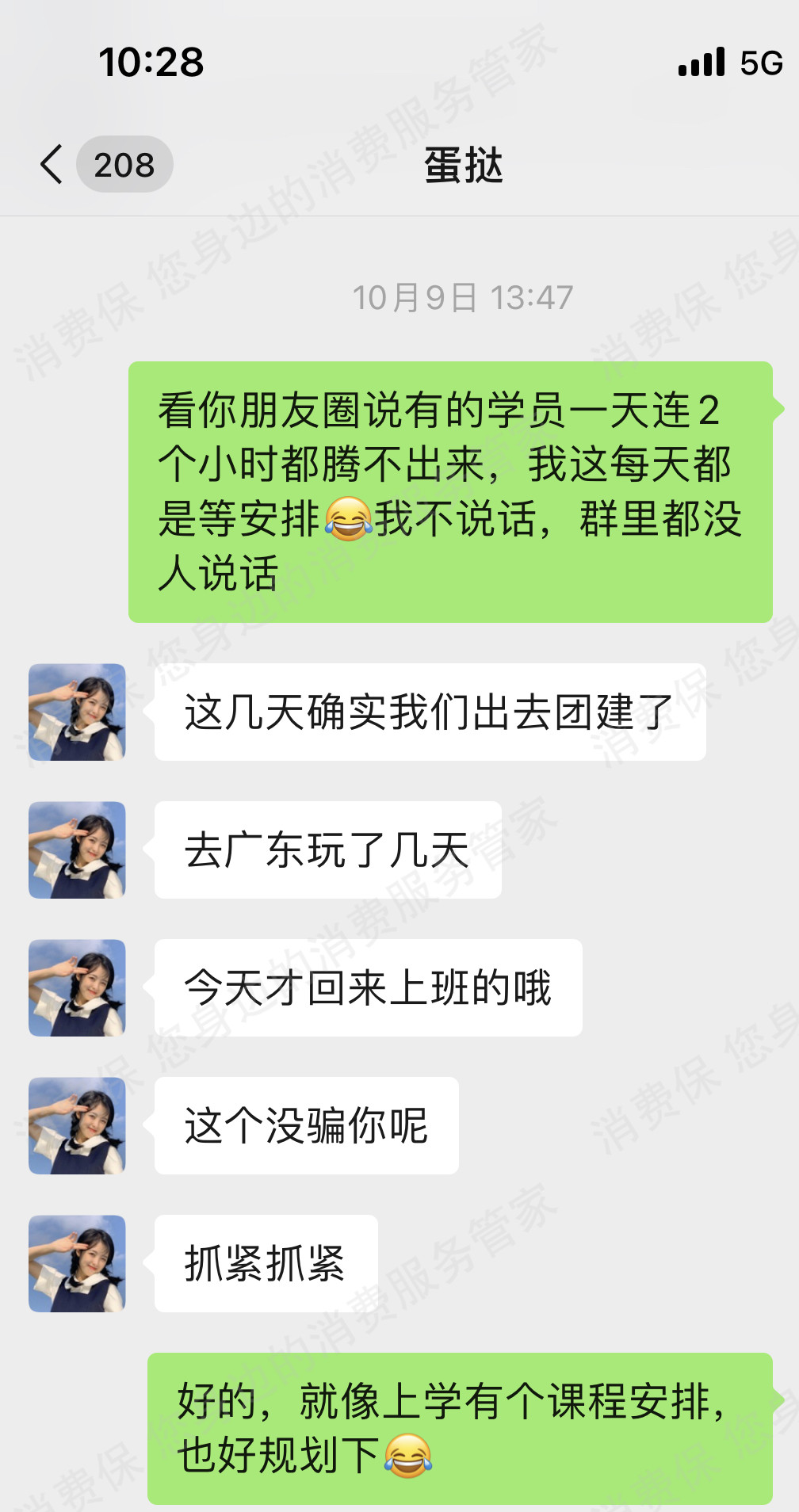The image size is (799, 1512).
Task: View profile from avatar beside '抓紧抓紧'
Action: click(x=77, y=1263)
